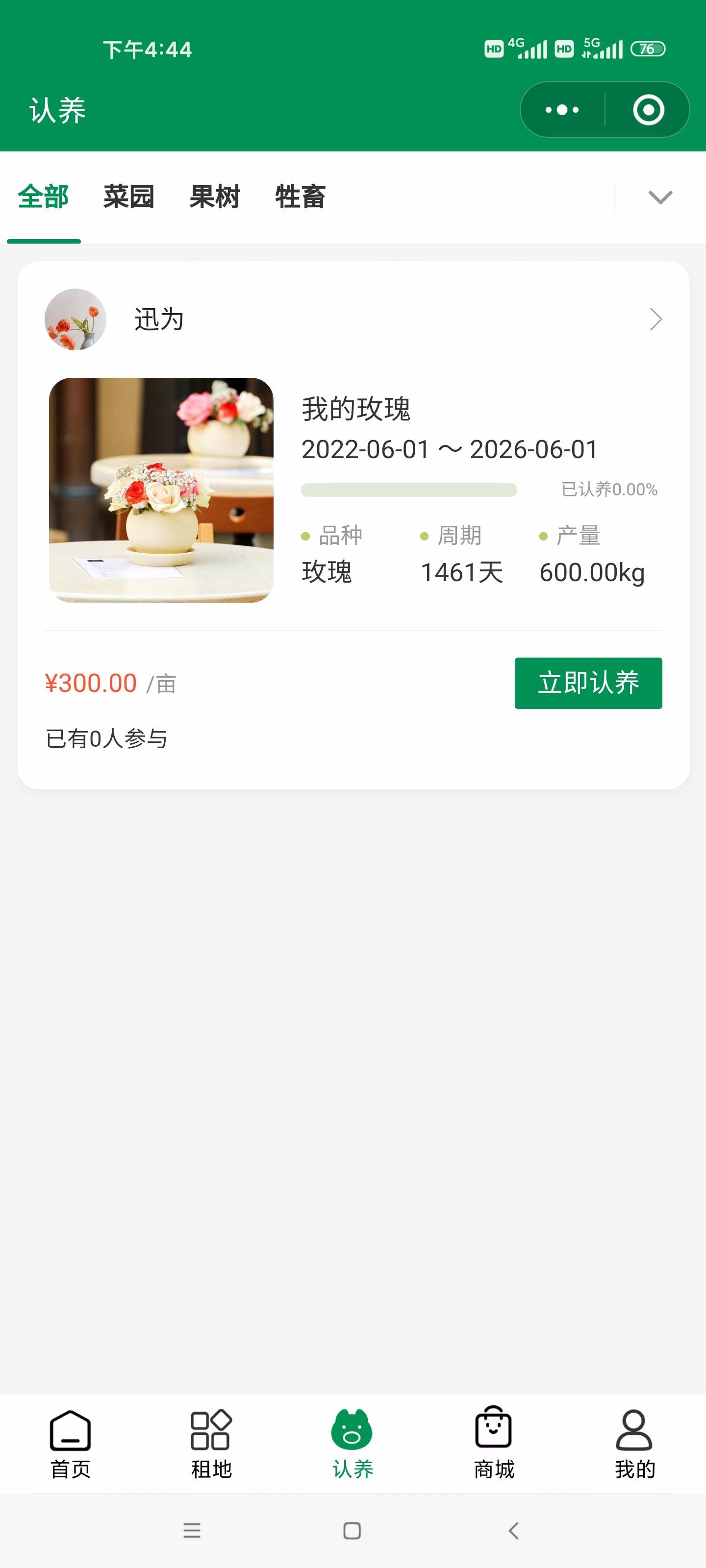Tap the system back button
The width and height of the screenshot is (706, 1568).
pyautogui.click(x=513, y=1530)
